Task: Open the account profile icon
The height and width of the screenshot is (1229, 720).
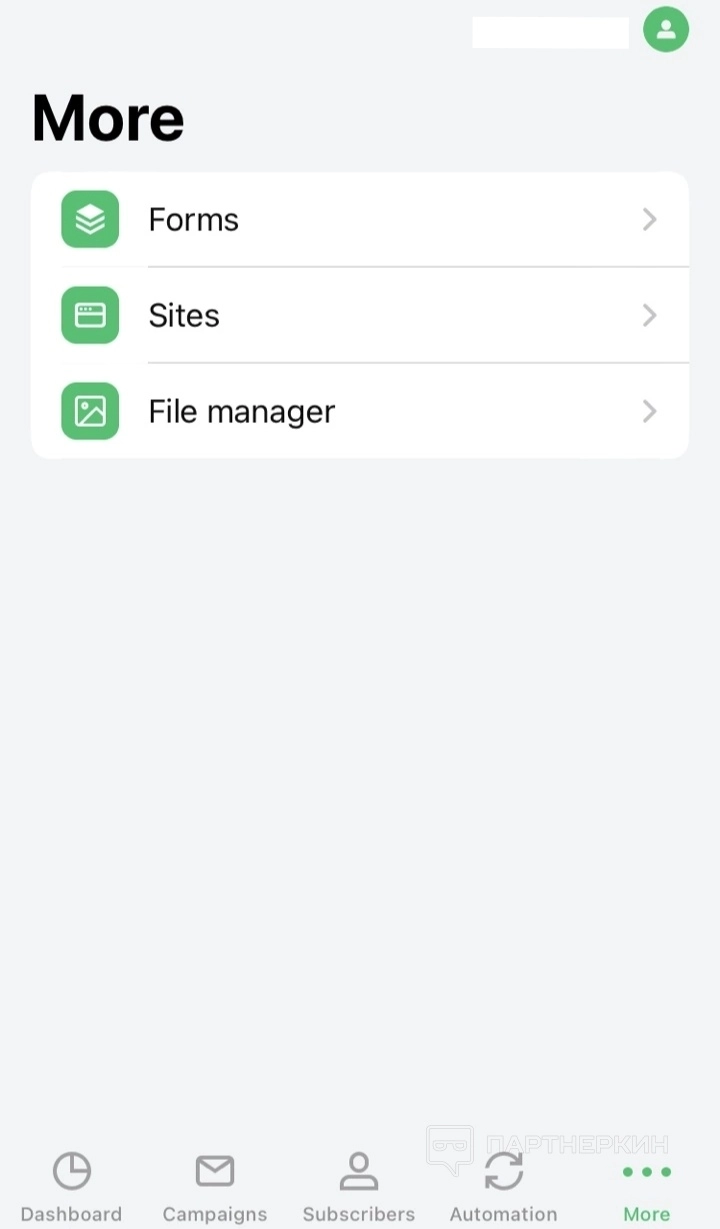Action: (x=666, y=30)
